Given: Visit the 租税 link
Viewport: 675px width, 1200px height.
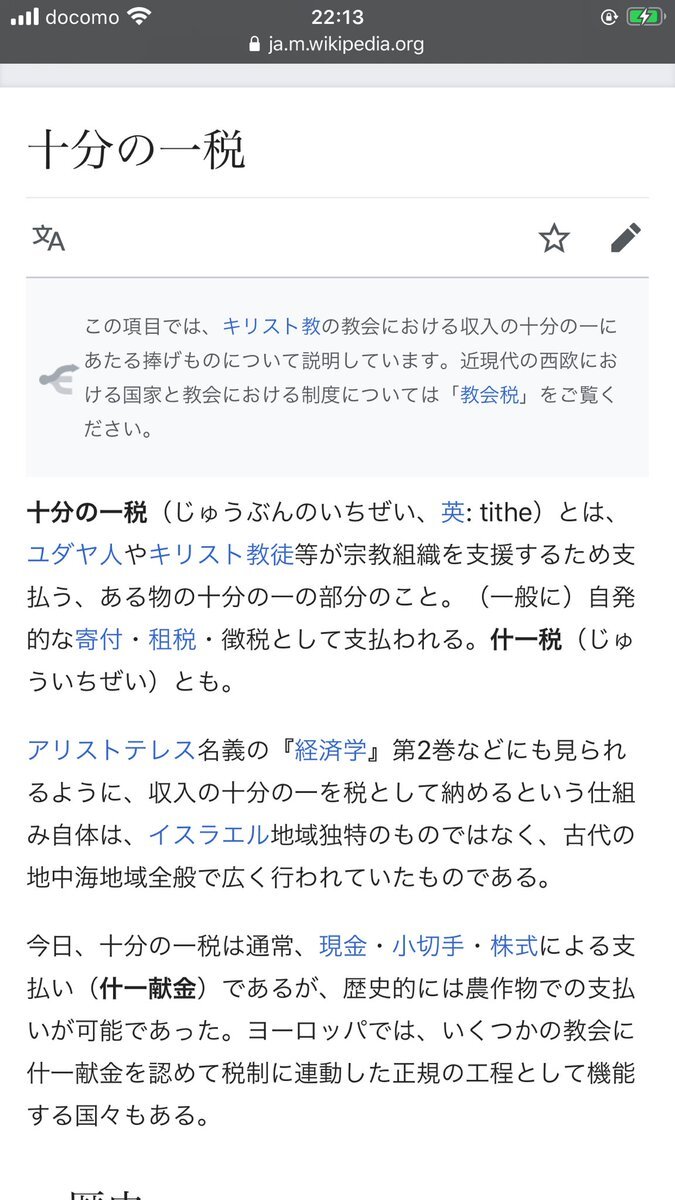Looking at the screenshot, I should pyautogui.click(x=173, y=640).
